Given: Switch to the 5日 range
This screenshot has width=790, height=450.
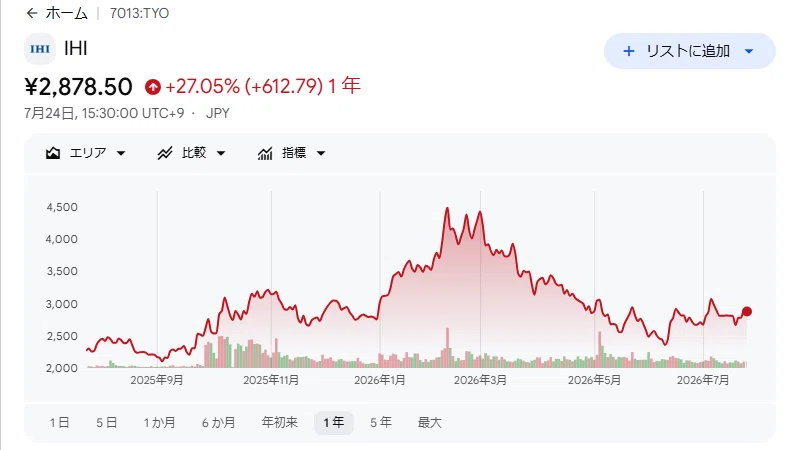Looking at the screenshot, I should pos(107,422).
